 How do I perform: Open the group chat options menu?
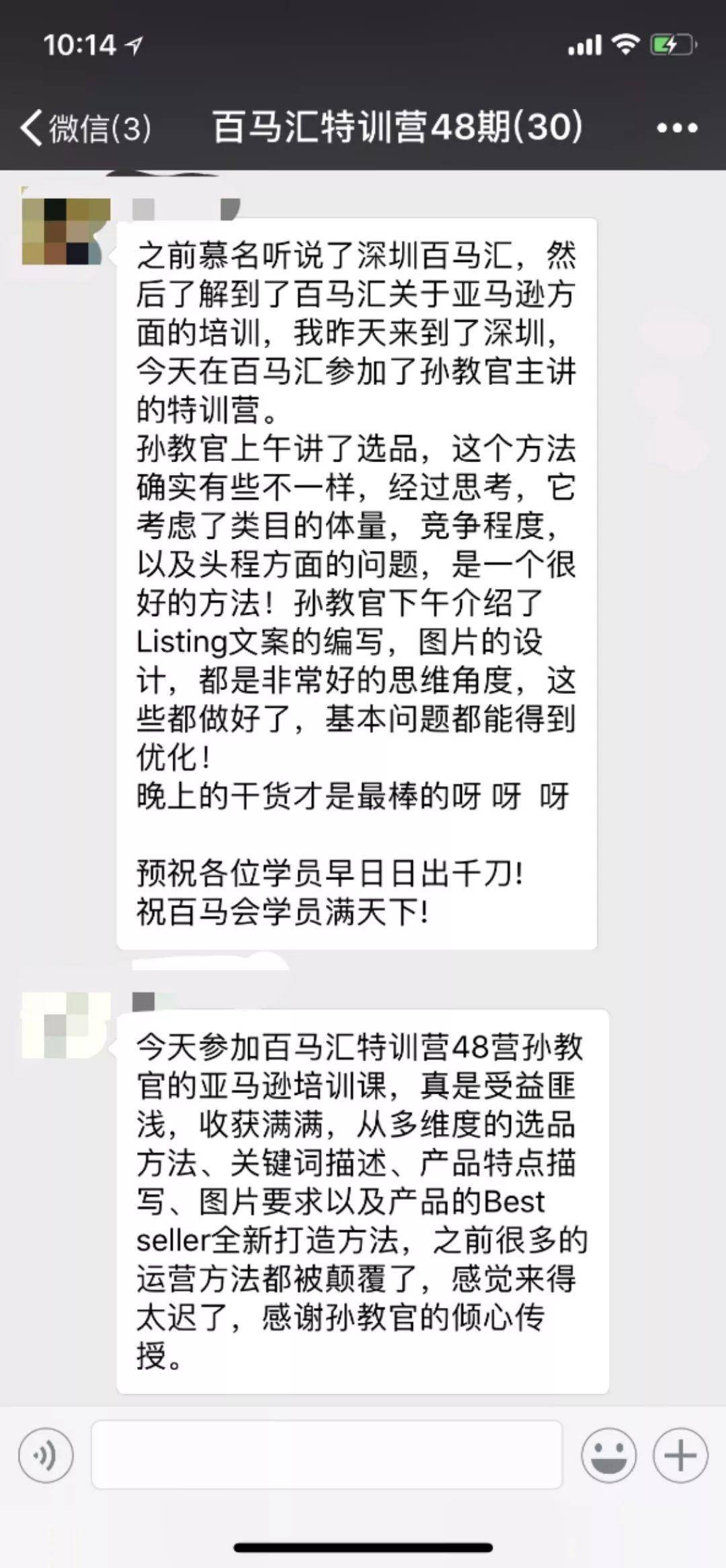point(676,128)
